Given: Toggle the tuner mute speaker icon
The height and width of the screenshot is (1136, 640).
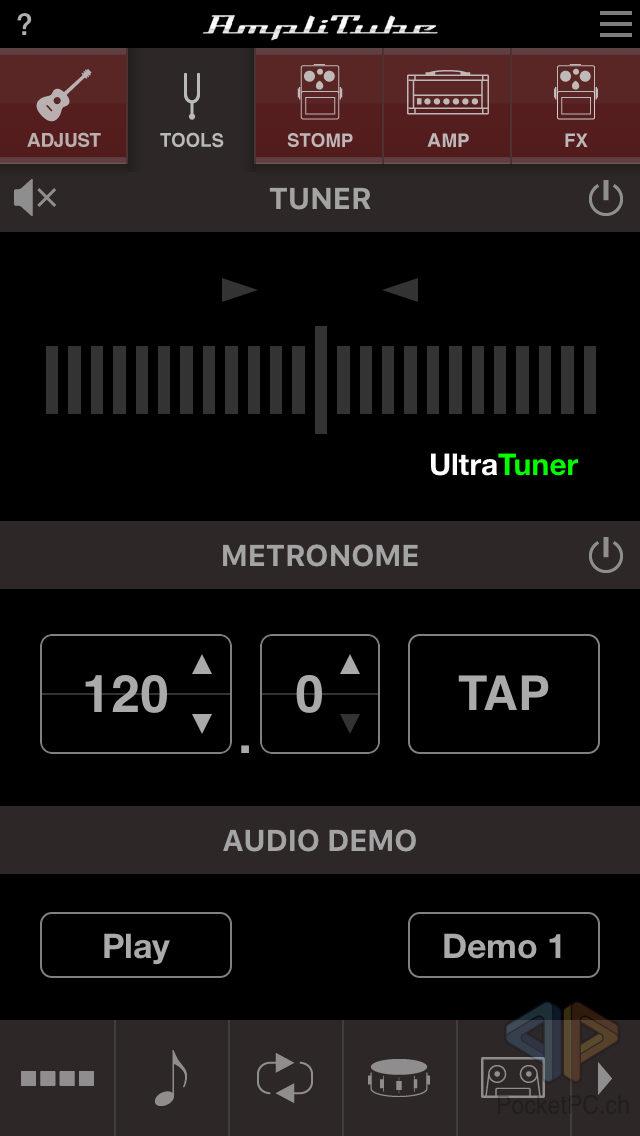Looking at the screenshot, I should [35, 198].
